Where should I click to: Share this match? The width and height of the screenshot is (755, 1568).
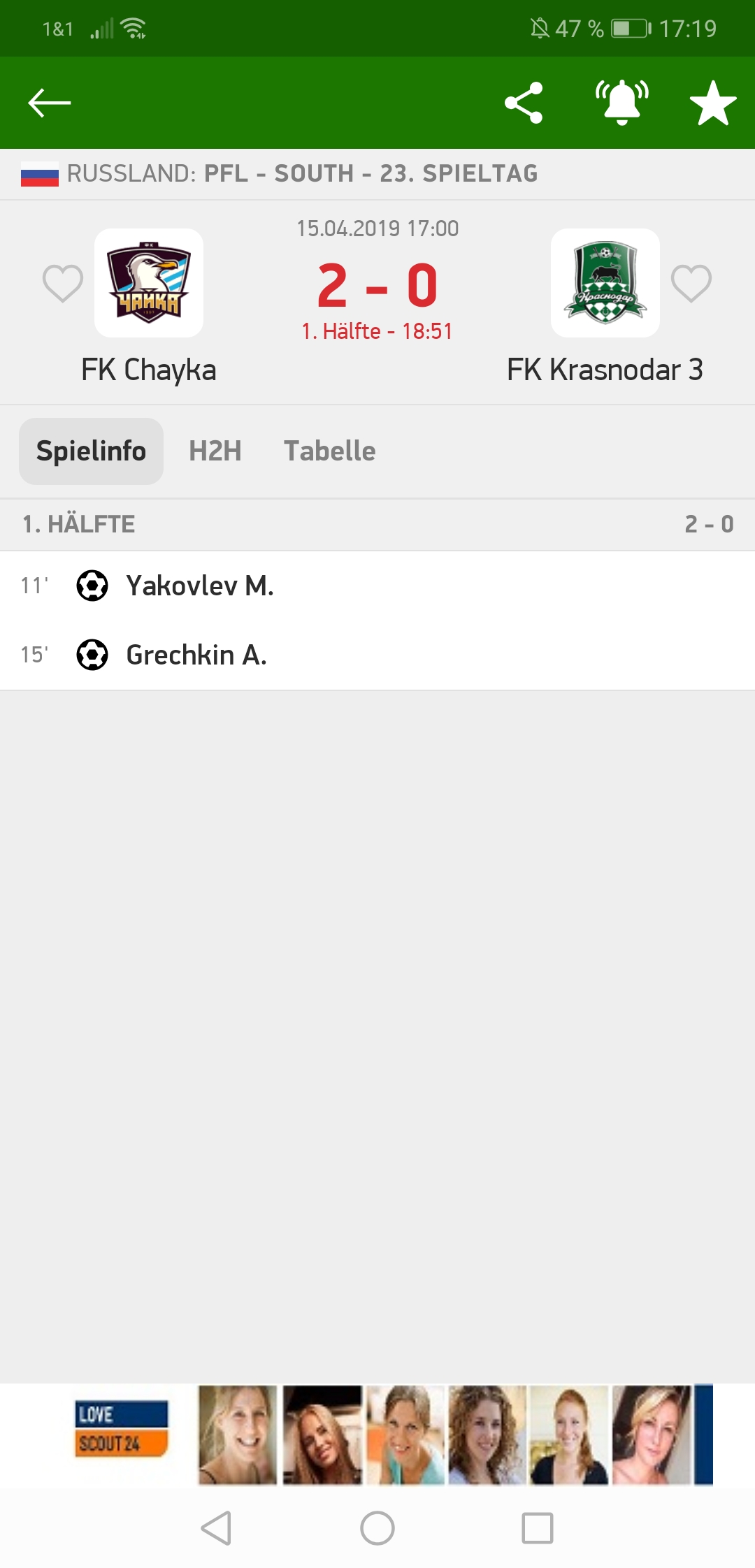524,103
